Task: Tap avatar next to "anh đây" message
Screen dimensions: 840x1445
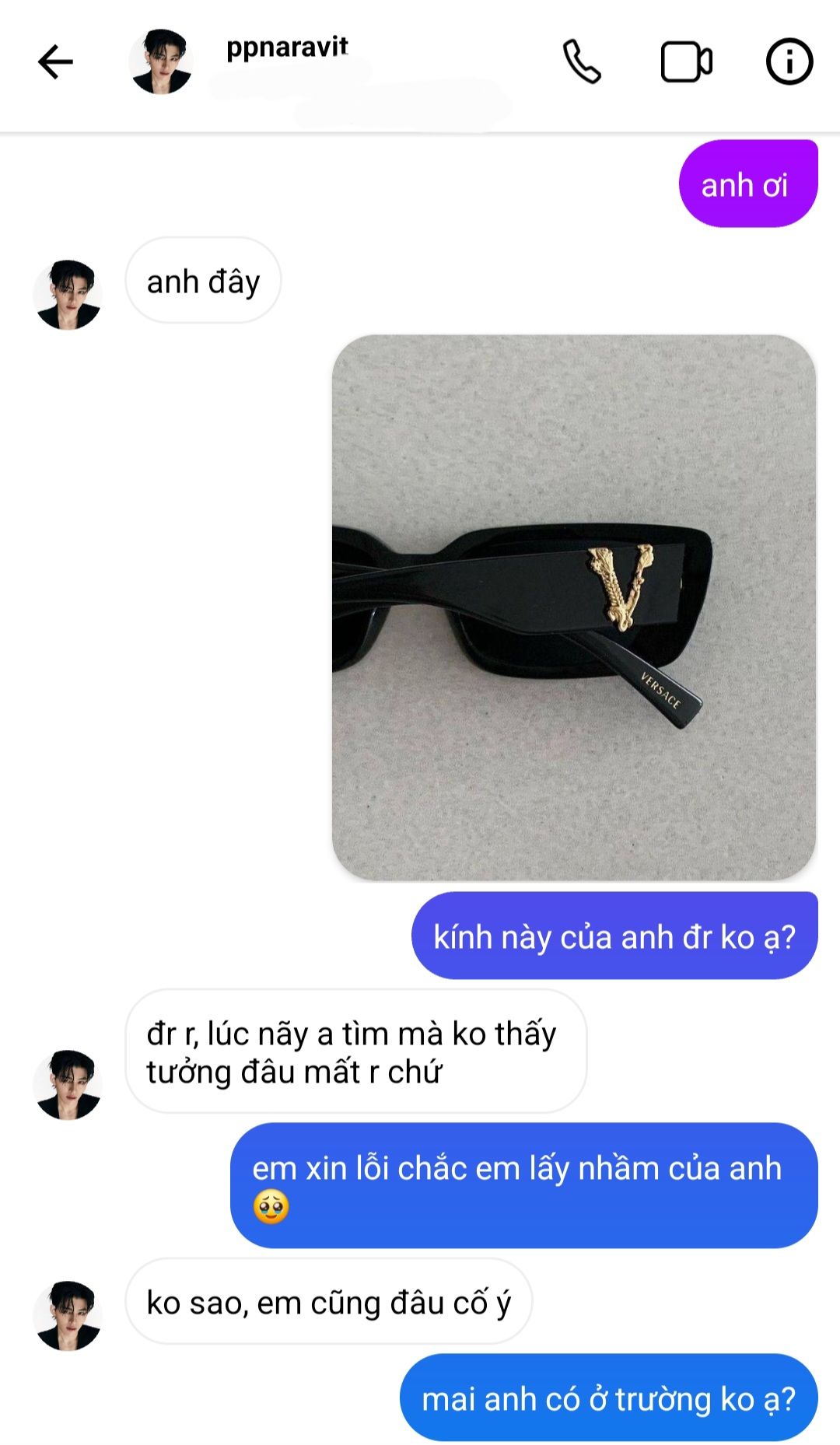Action: [68, 295]
